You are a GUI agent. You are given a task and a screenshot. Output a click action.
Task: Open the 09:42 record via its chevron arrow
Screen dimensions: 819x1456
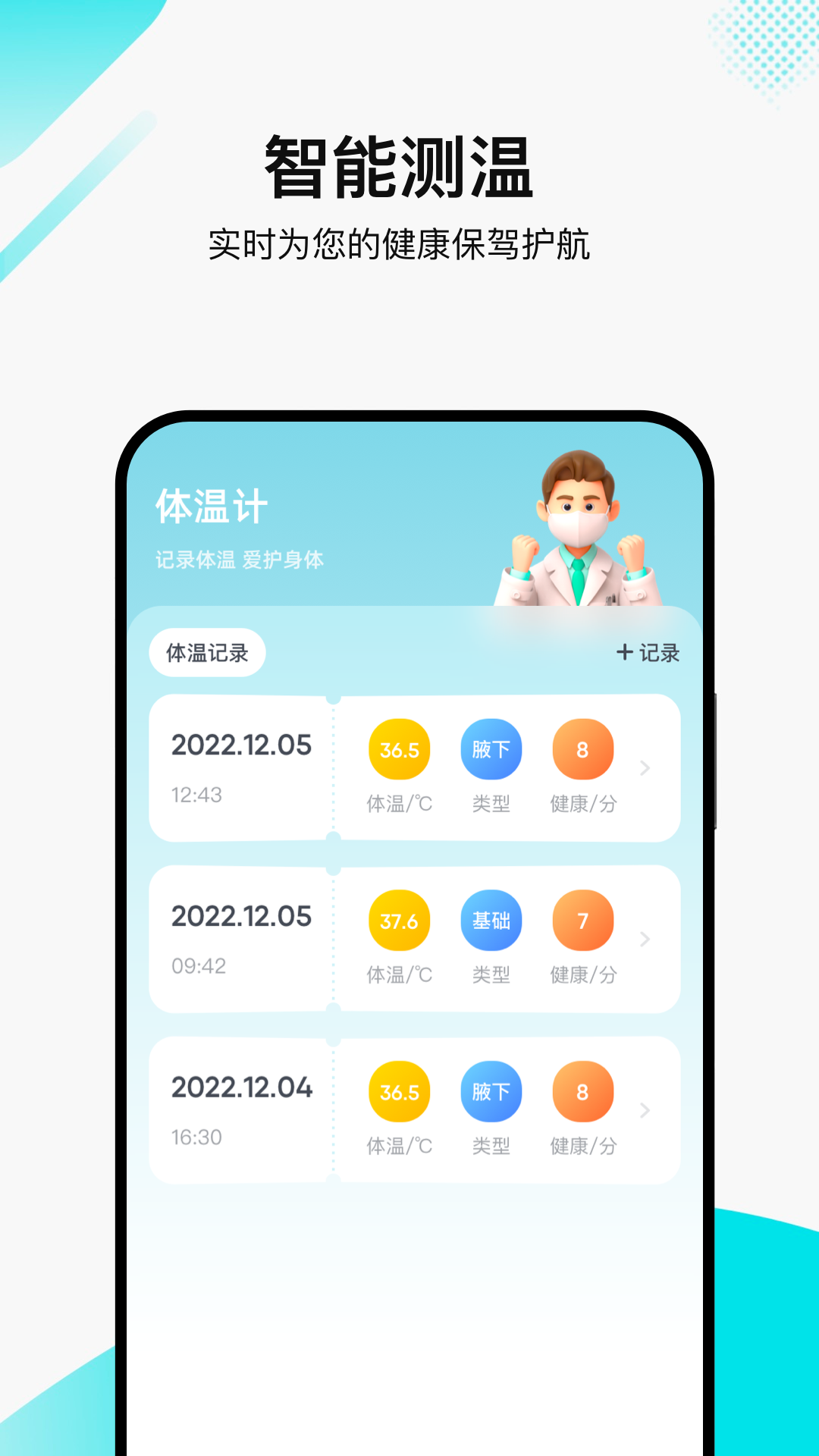coord(645,939)
